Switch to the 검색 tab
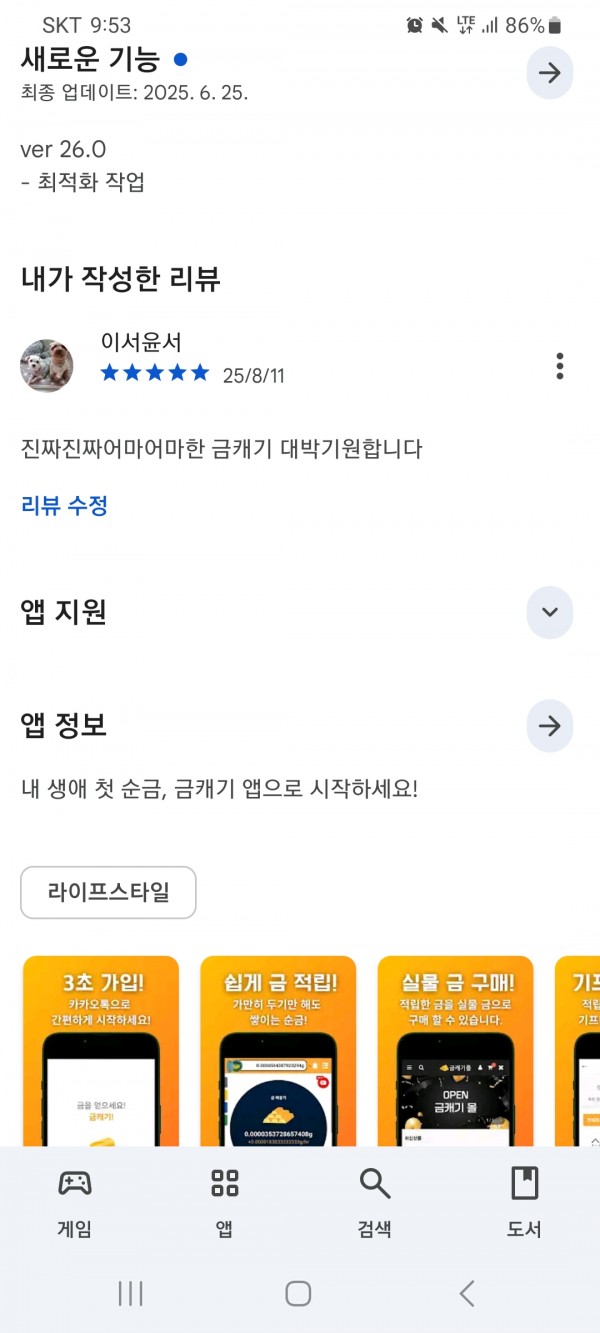This screenshot has height=1333, width=600. point(375,1202)
